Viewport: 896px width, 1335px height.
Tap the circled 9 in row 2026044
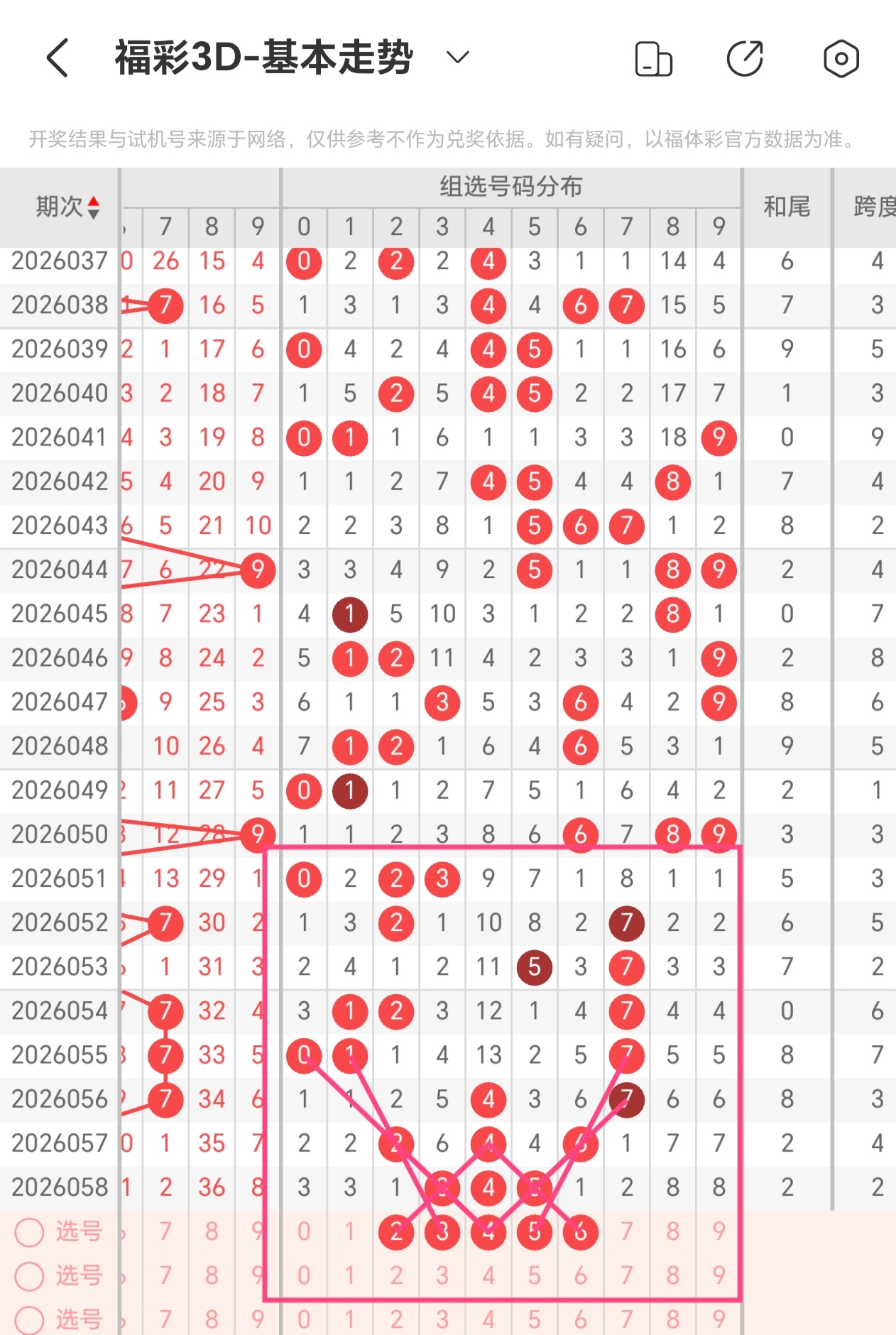pyautogui.click(x=257, y=569)
